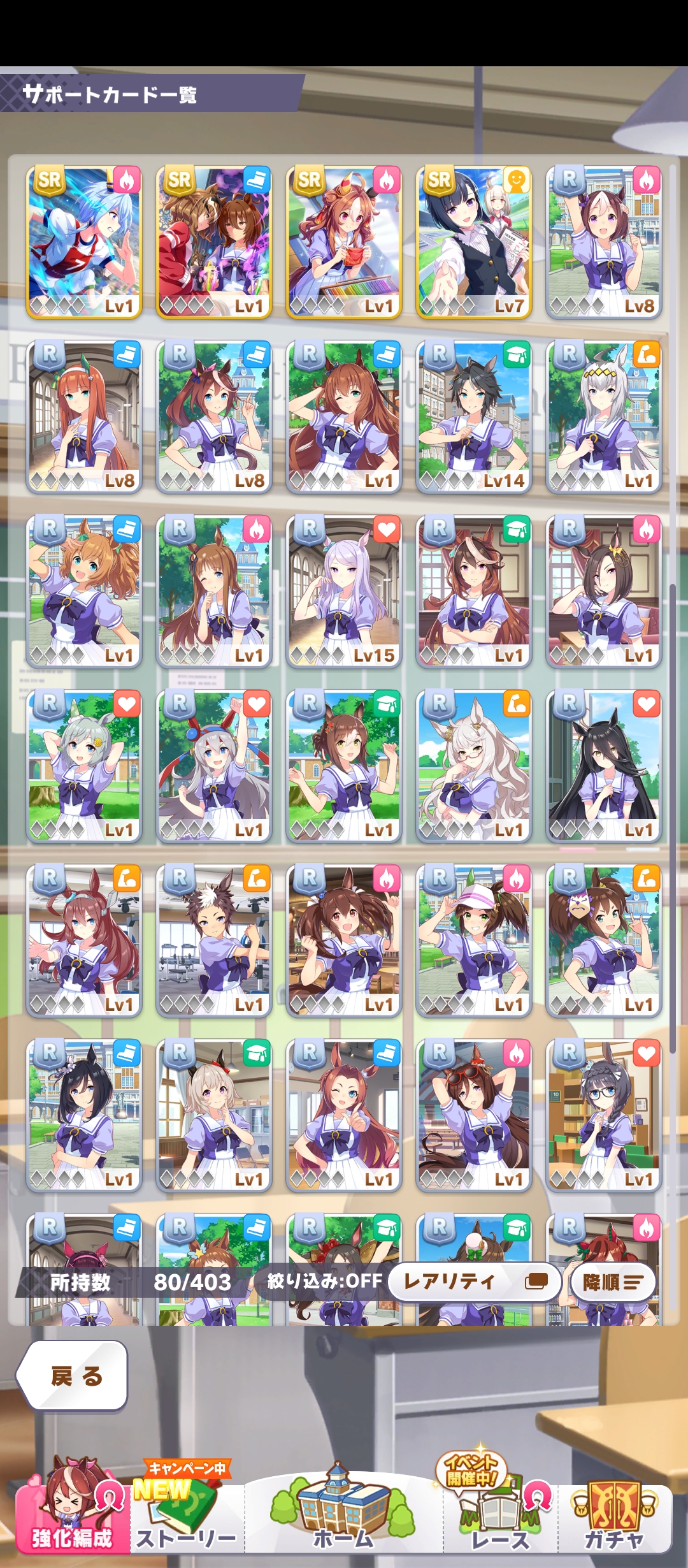688x1568 pixels.
Task: View the long black-haired R card
Action: pos(603,766)
